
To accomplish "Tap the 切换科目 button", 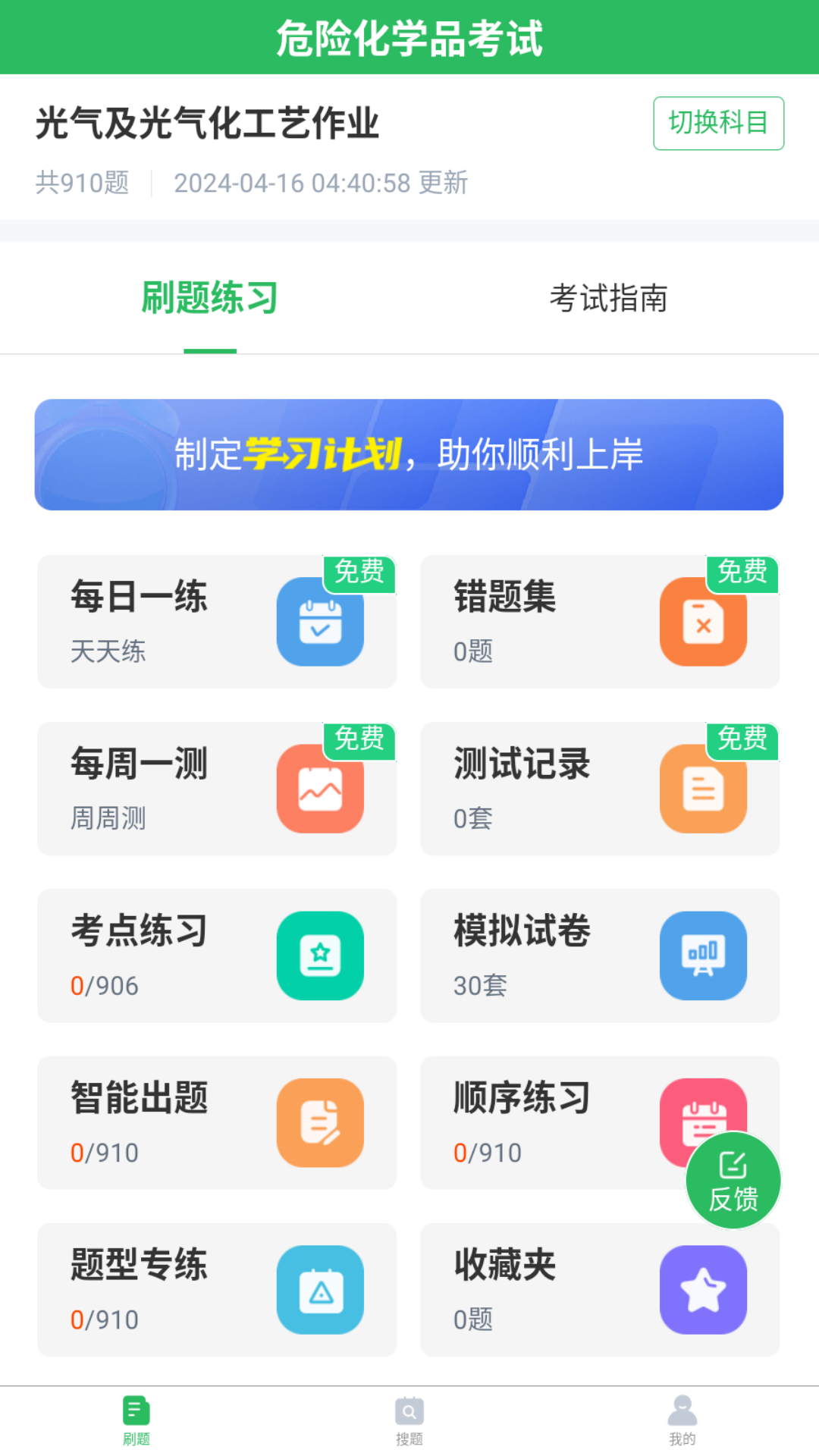I will pos(718,123).
